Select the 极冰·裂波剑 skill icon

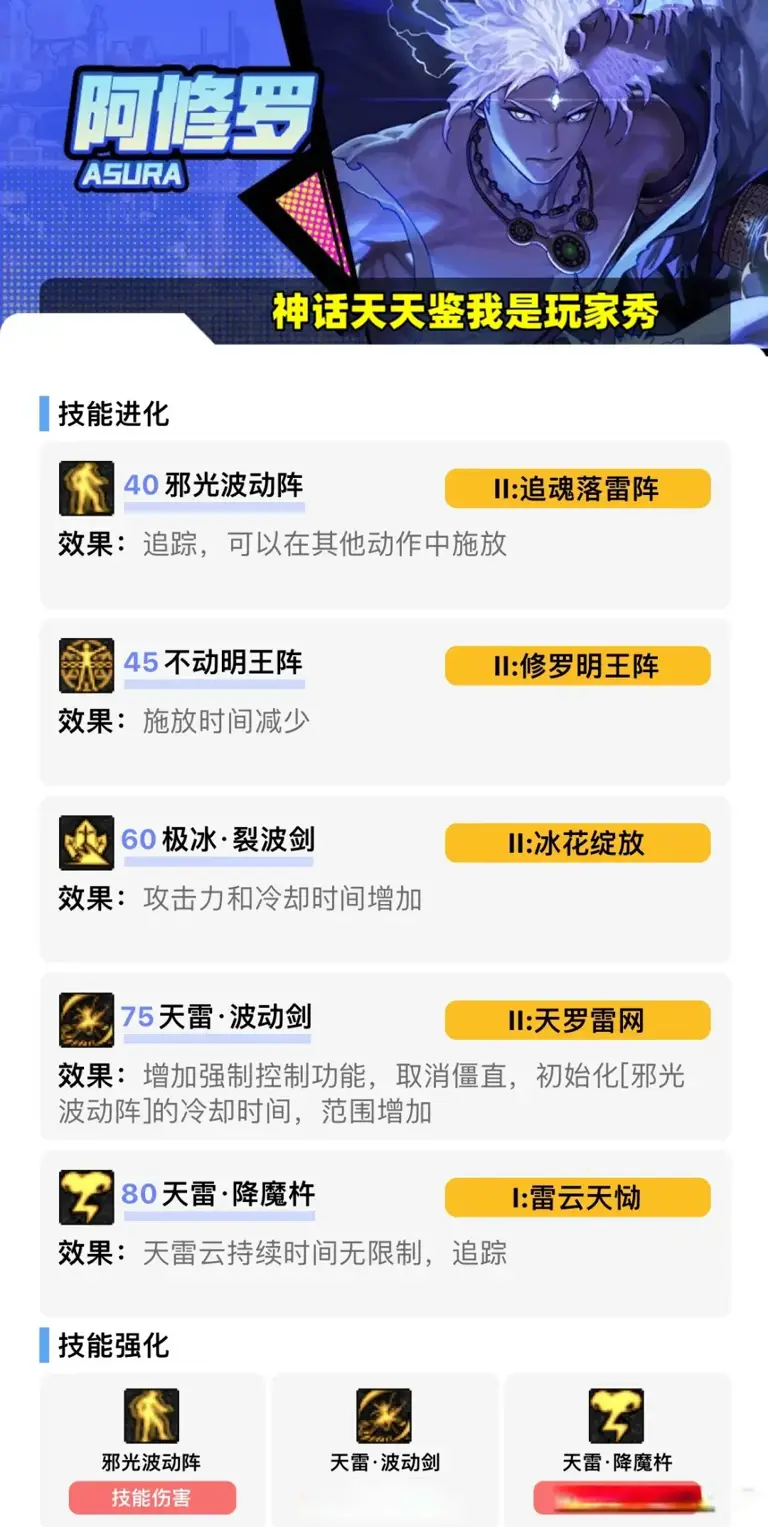[86, 840]
